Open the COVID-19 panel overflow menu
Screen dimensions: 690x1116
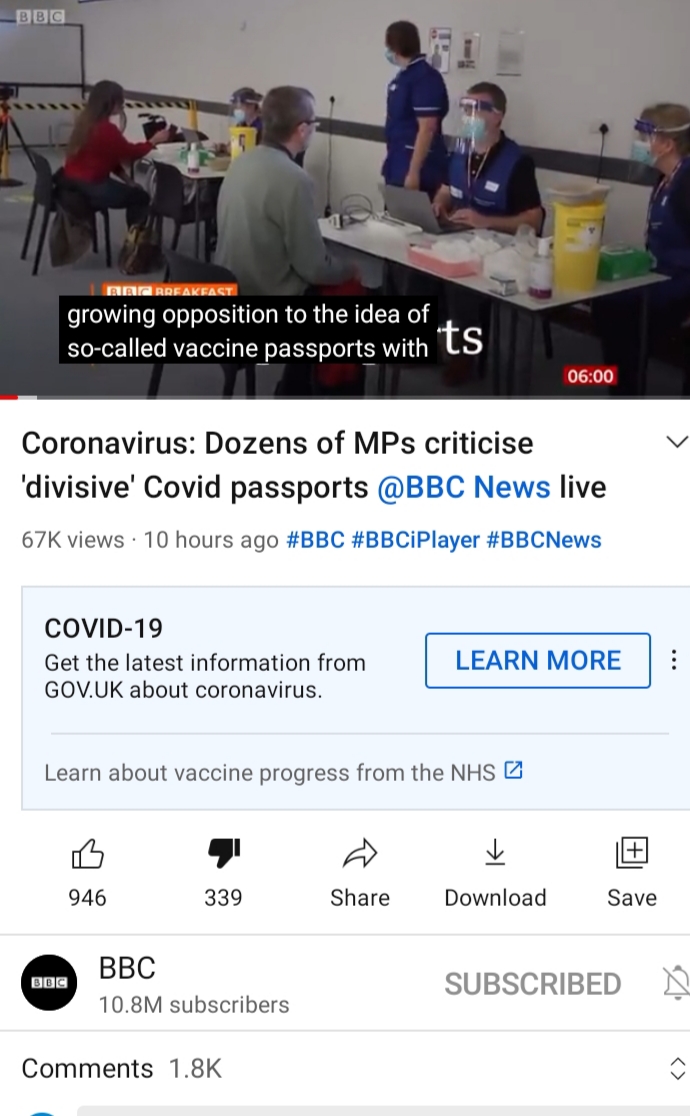[x=674, y=660]
